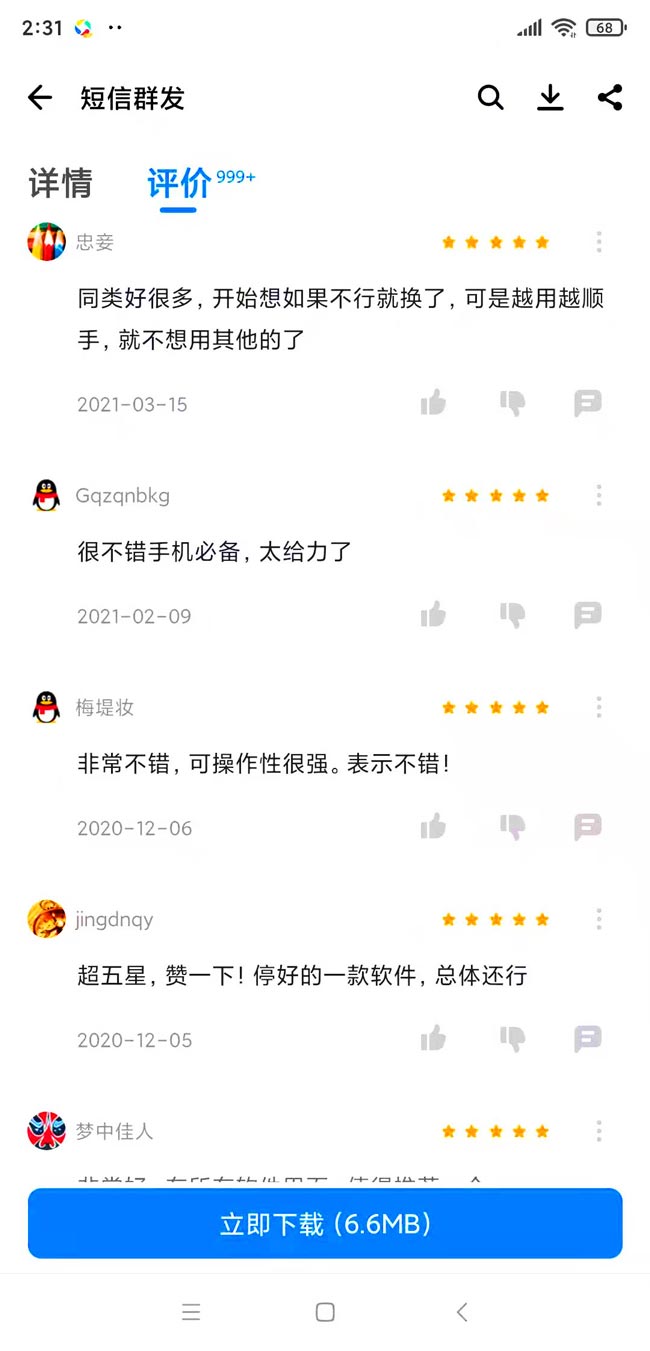Go back from the 短信群发 page
Screen dimensions: 650x1351
click(40, 97)
